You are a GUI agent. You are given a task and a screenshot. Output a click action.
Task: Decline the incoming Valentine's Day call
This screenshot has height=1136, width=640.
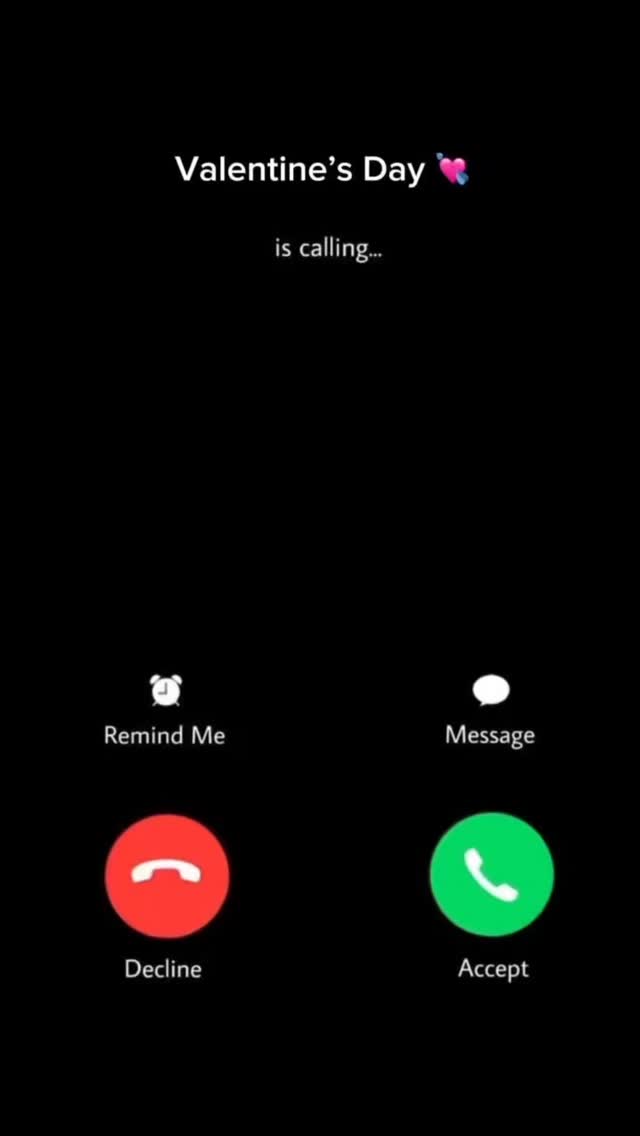166,874
